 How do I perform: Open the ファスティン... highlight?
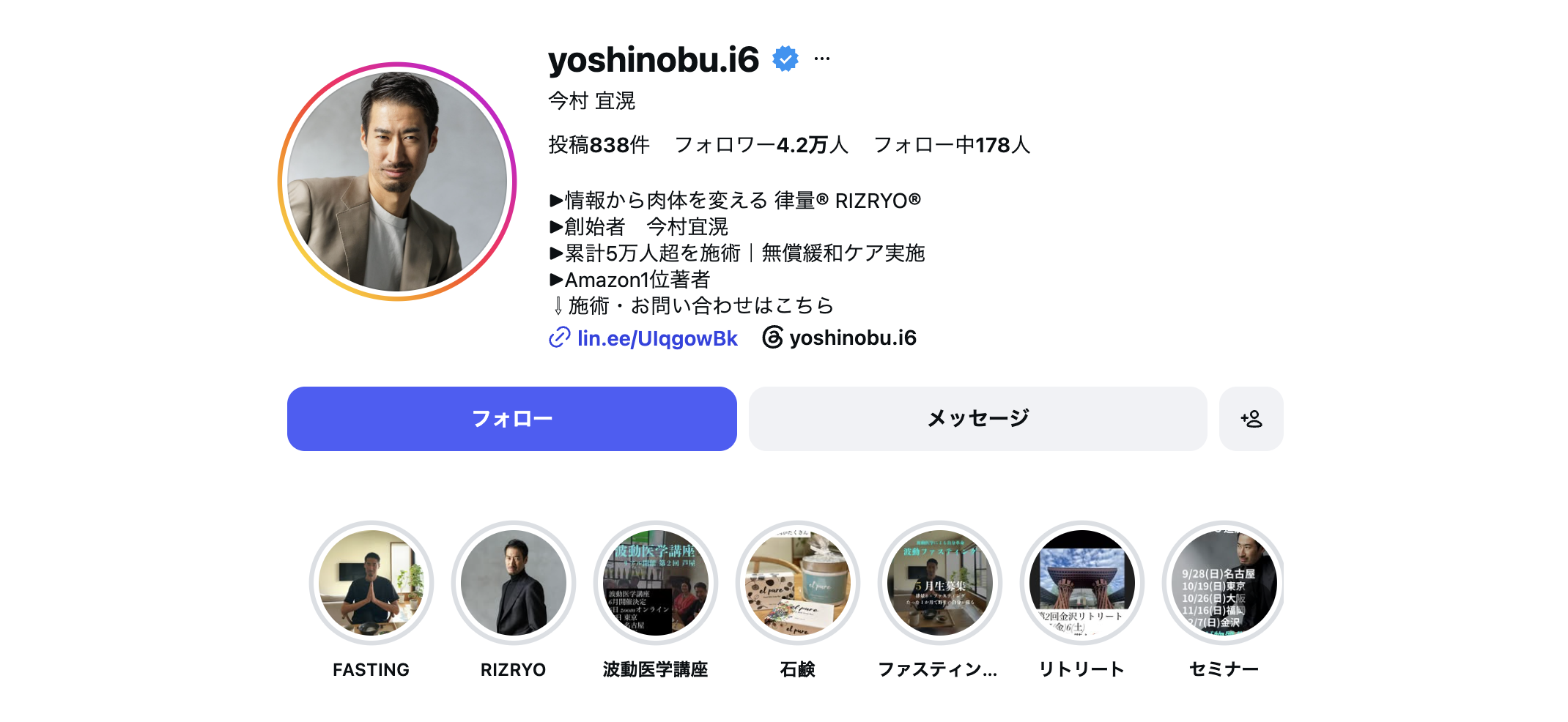(939, 583)
